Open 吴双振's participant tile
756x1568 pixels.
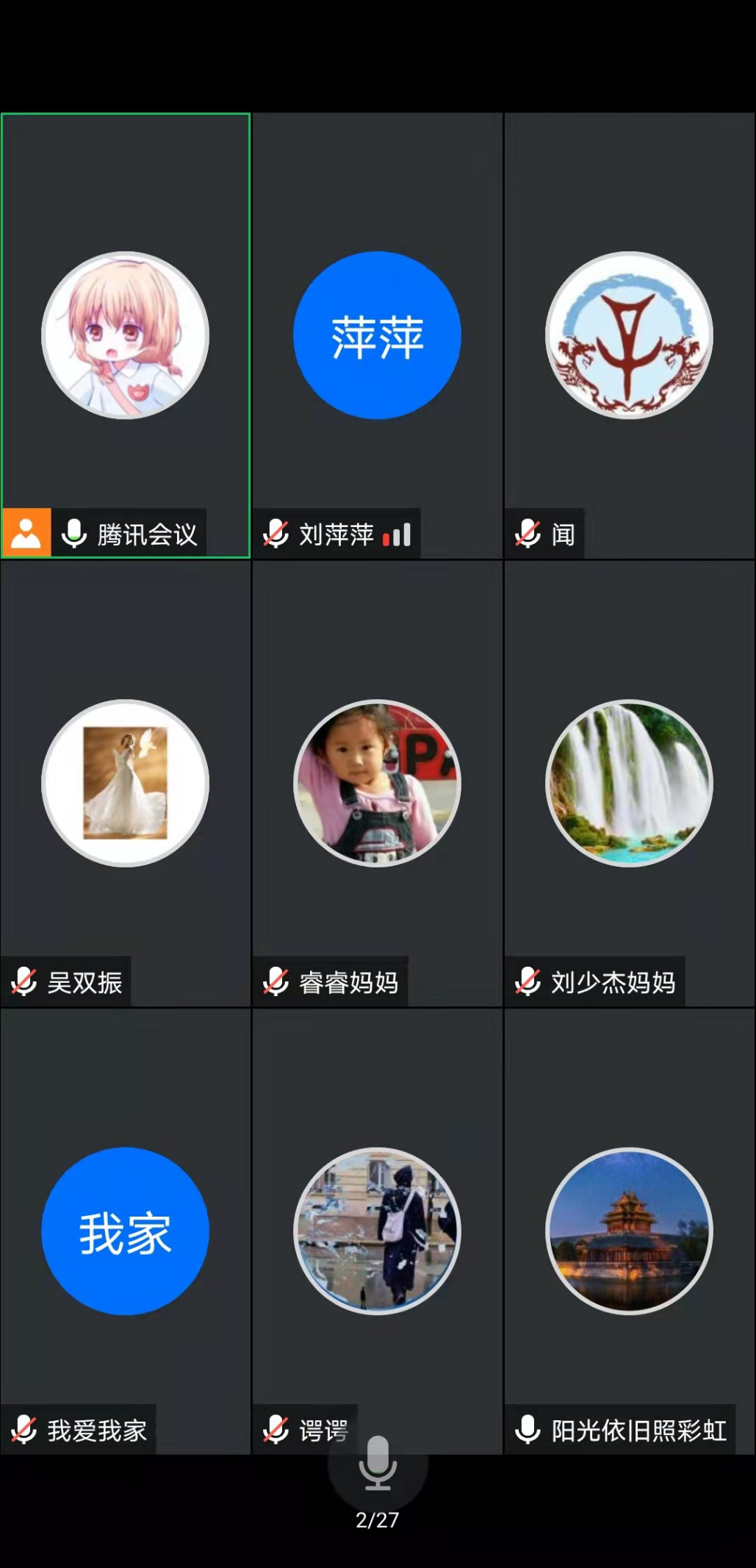click(126, 783)
